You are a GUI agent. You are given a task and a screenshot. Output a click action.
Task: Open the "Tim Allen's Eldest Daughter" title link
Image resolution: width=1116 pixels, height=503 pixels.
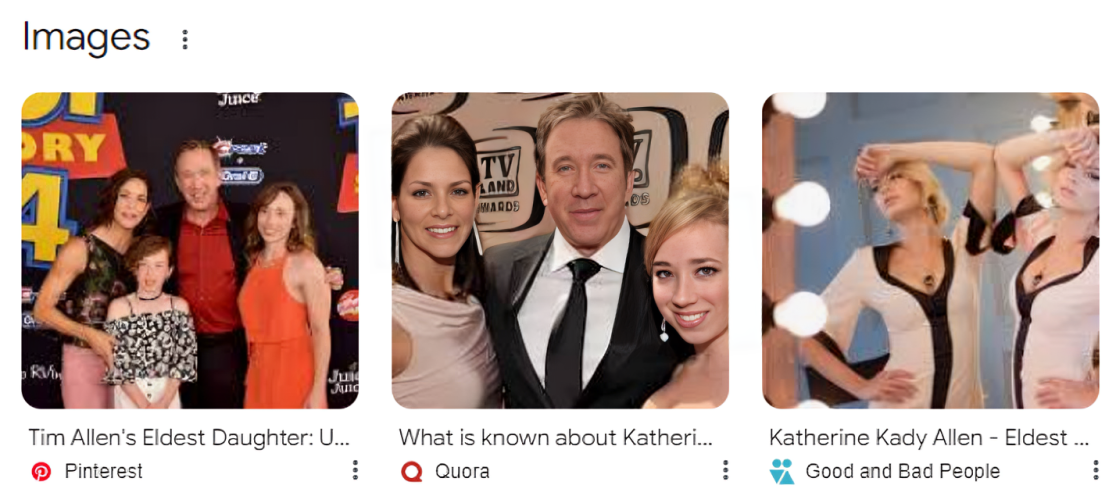(190, 438)
